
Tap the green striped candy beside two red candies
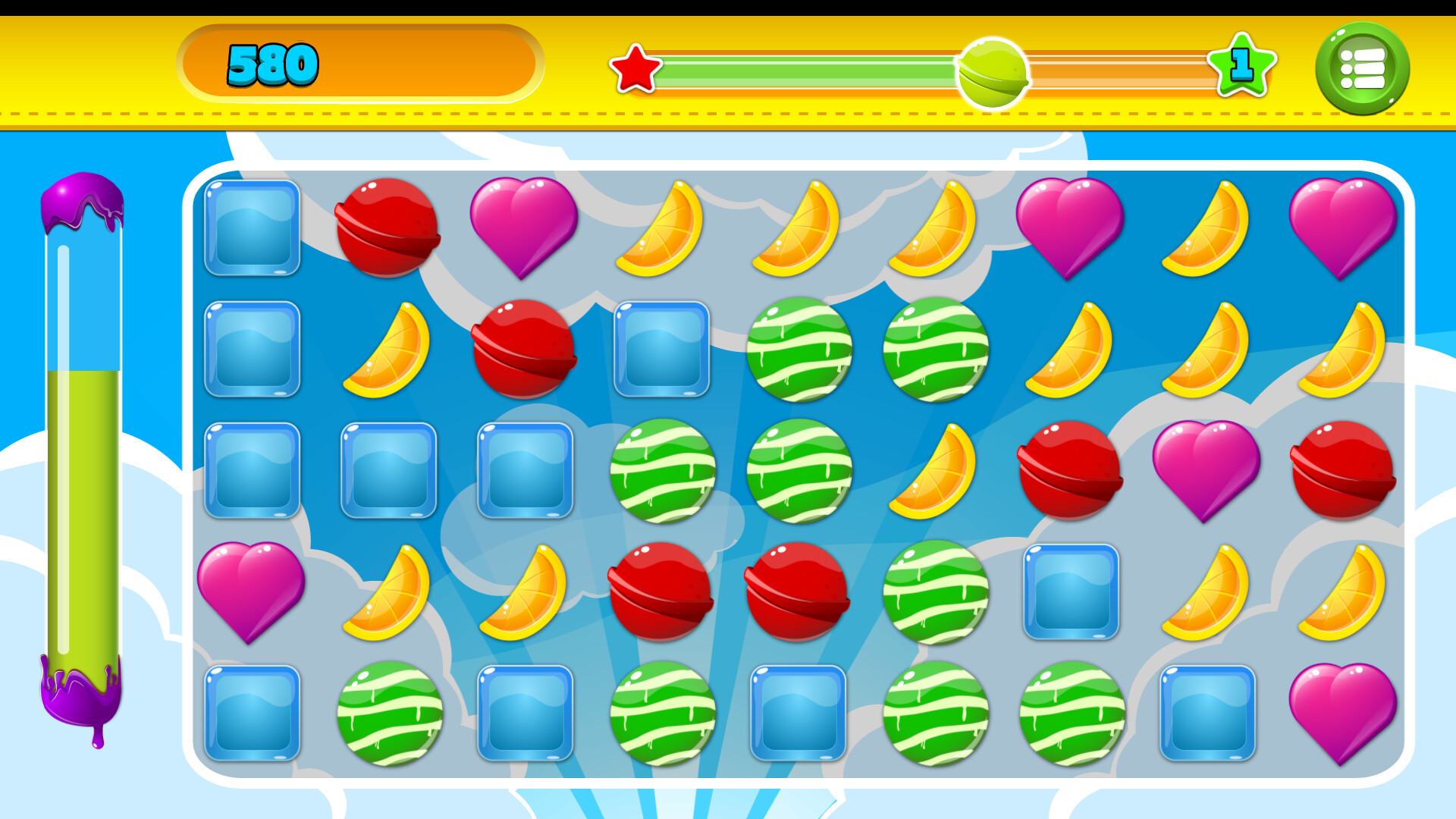[x=934, y=591]
